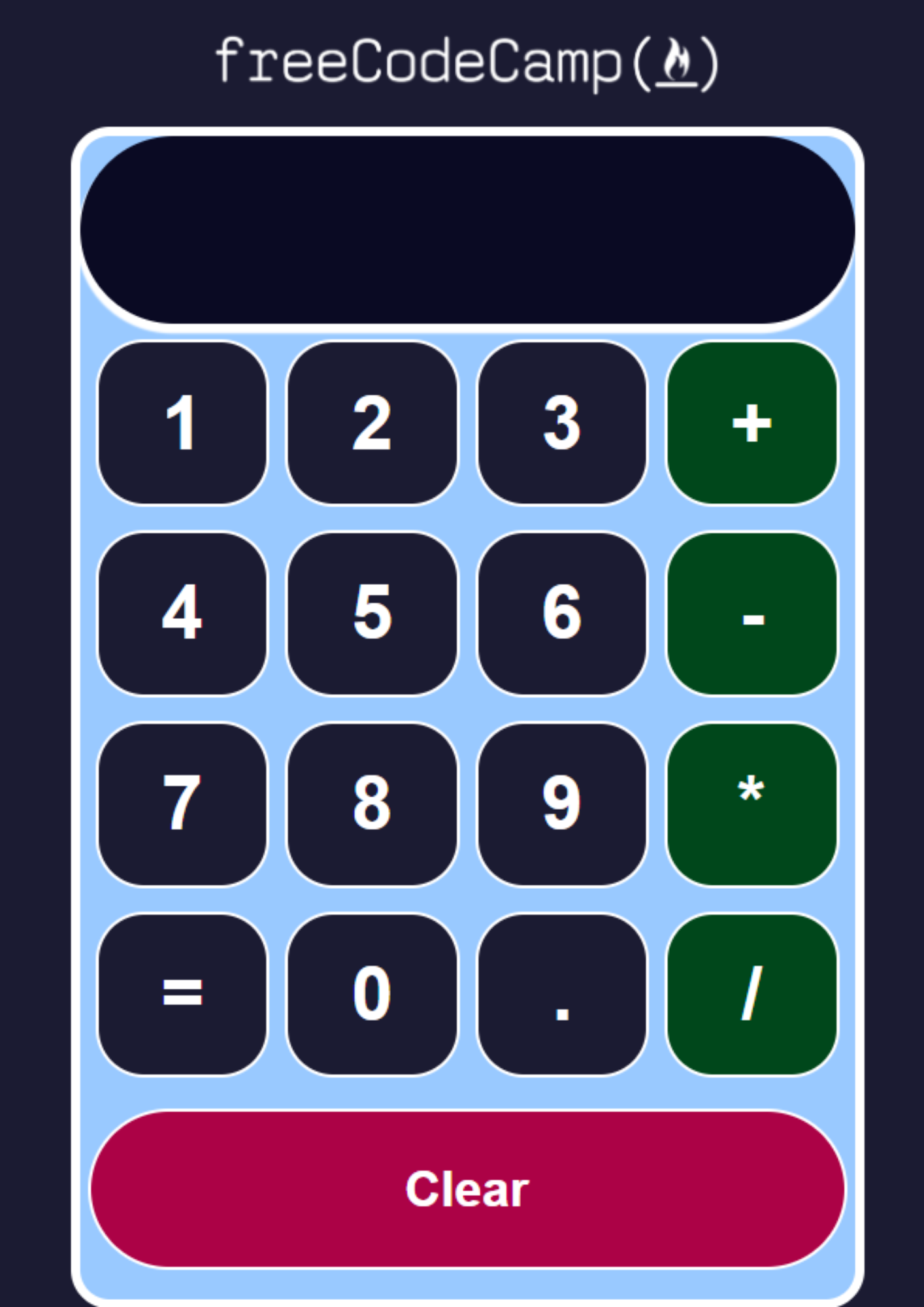Tap the number 5 key
The image size is (924, 1307).
[x=372, y=613]
